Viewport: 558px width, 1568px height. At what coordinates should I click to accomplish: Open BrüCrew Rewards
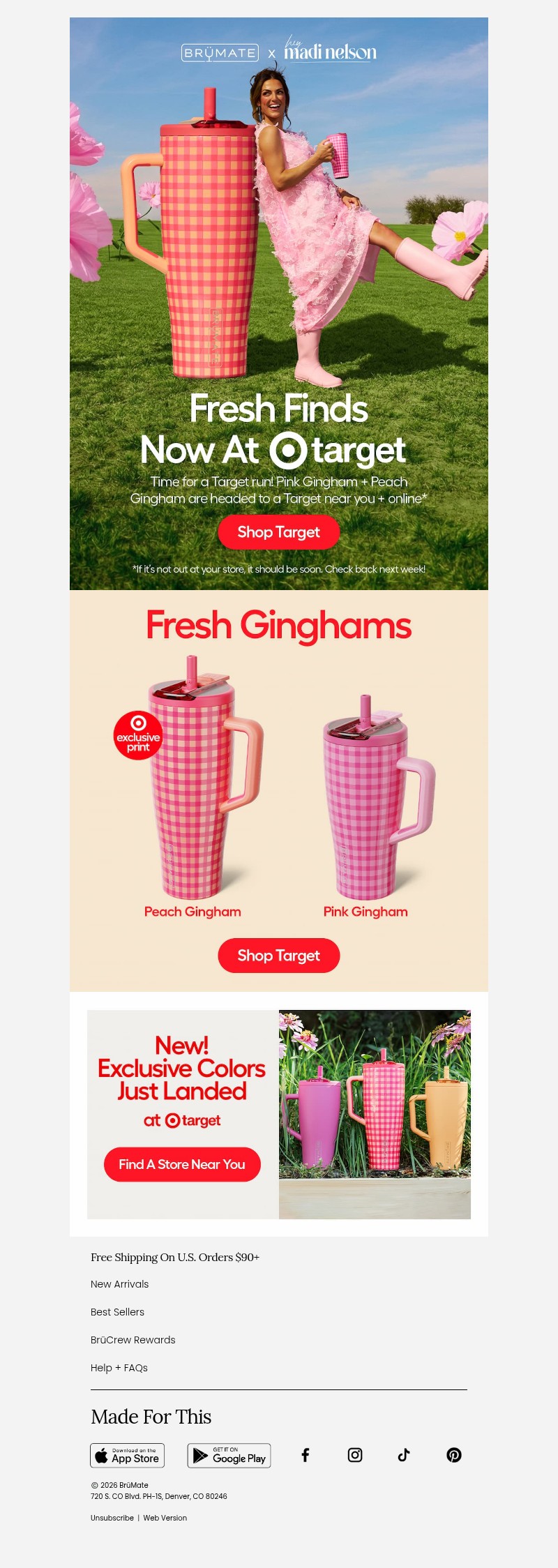tap(133, 1340)
